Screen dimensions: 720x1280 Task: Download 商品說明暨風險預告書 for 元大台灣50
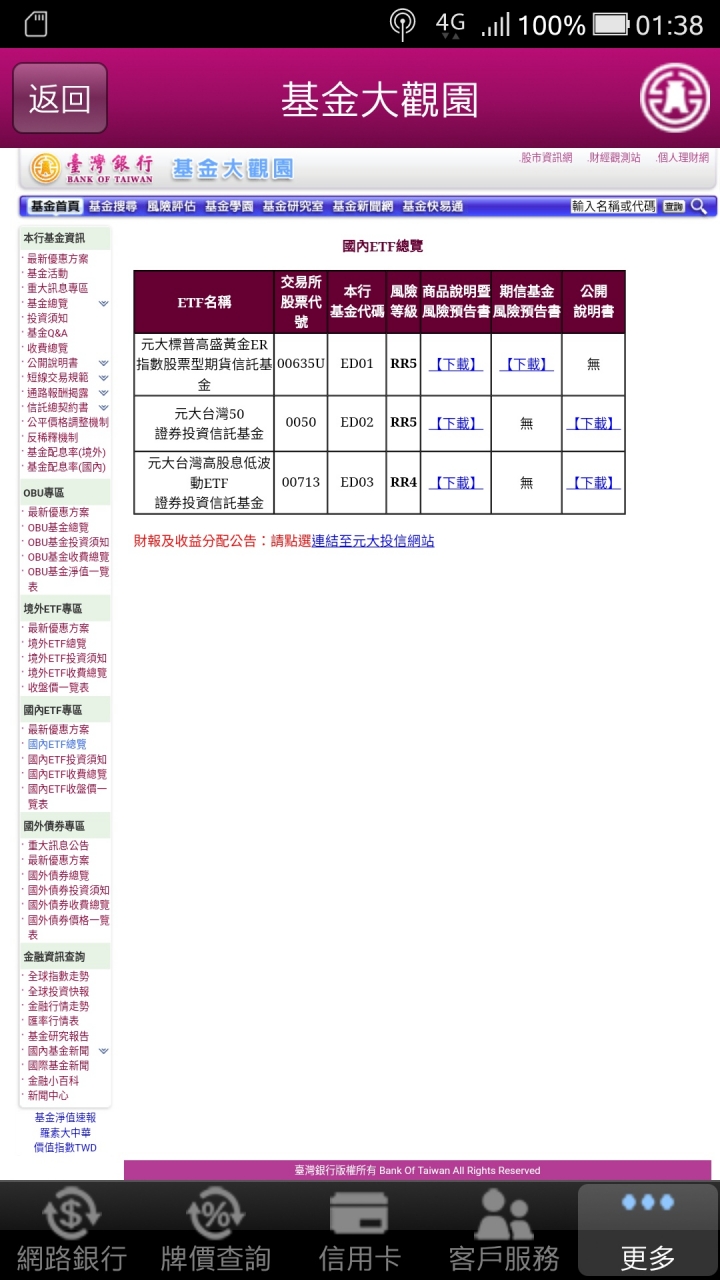tap(455, 423)
